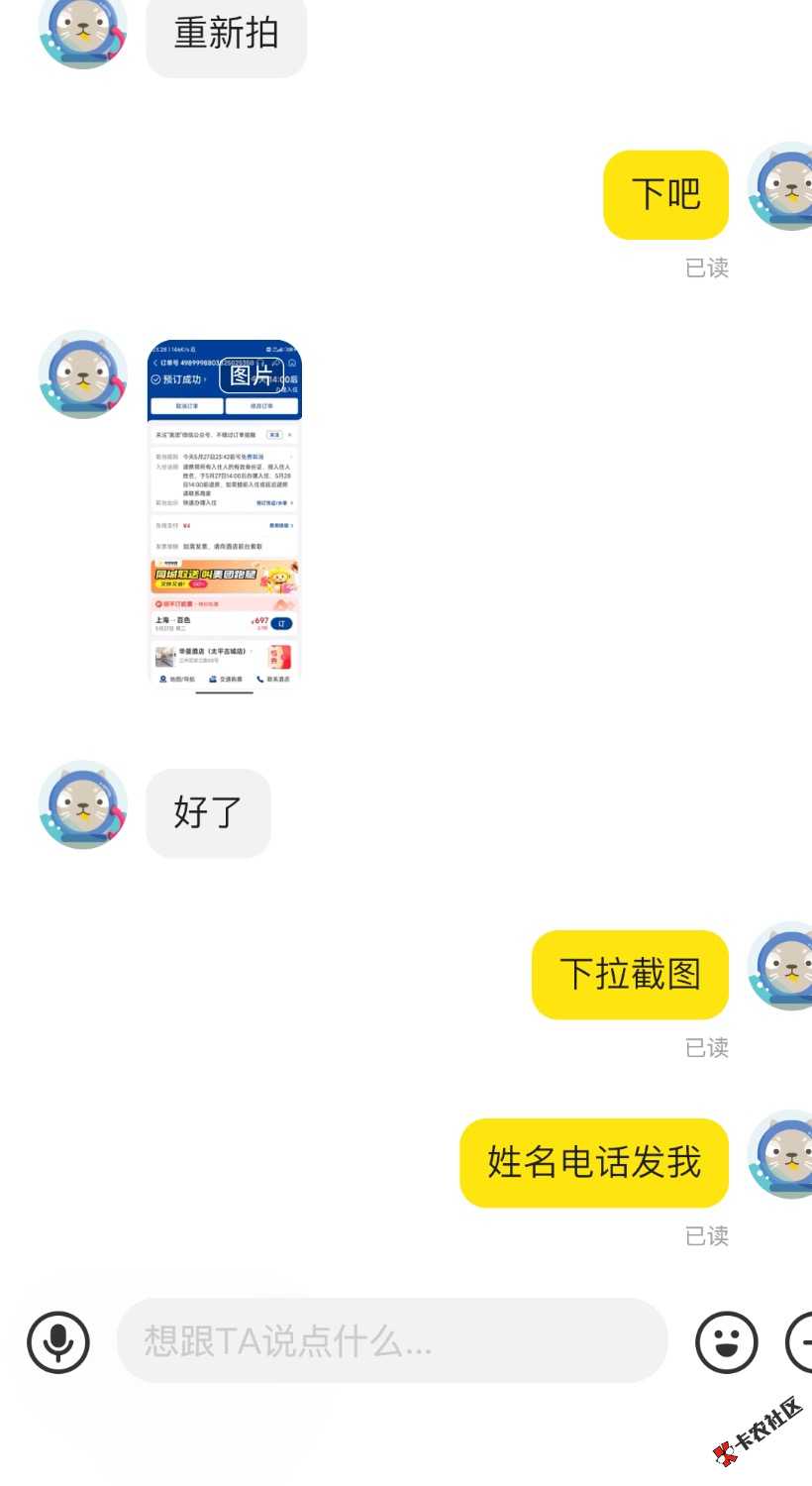The width and height of the screenshot is (812, 1486).
Task: Tap the voice input microphone icon
Action: click(x=58, y=1342)
